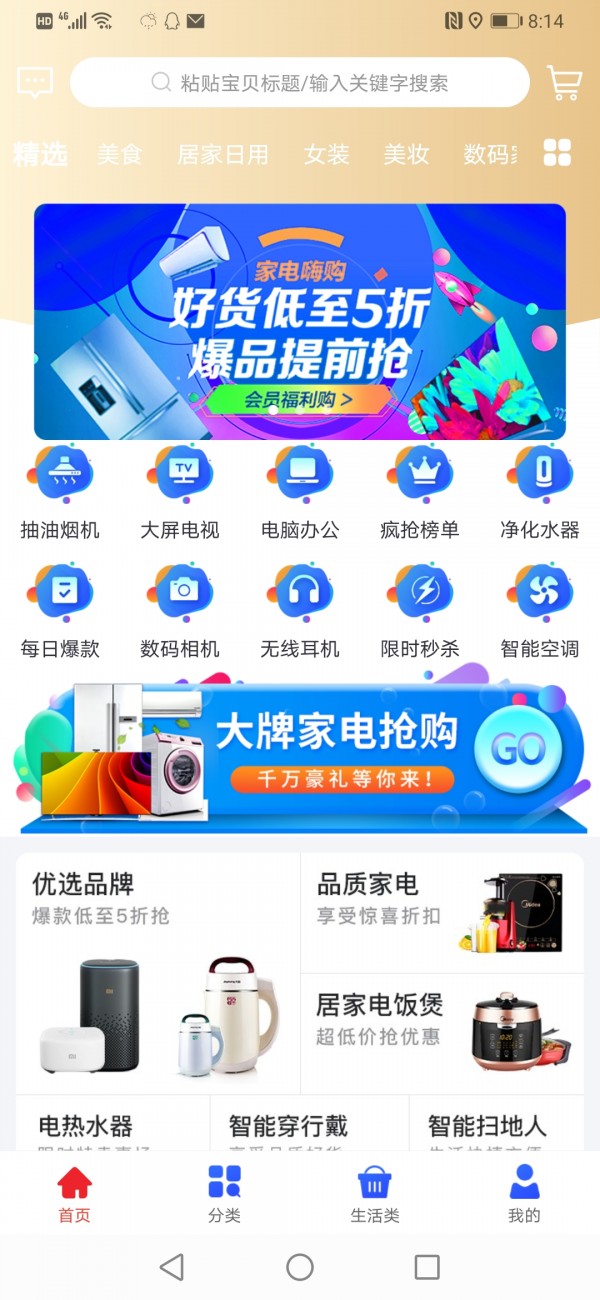Expand all categories grid icon
The width and height of the screenshot is (600, 1300).
tap(557, 153)
